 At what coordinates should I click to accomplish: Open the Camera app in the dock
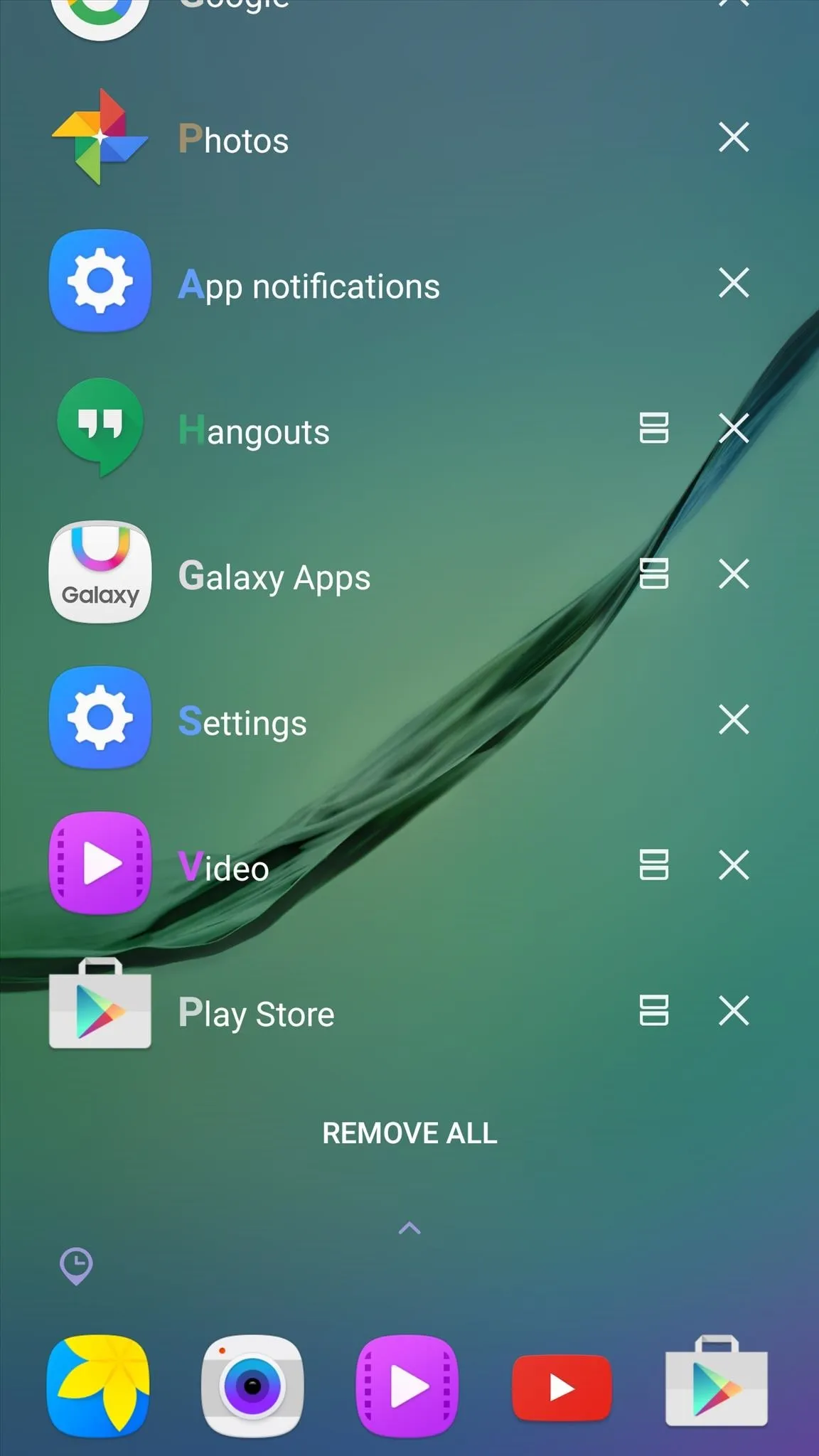point(252,1386)
